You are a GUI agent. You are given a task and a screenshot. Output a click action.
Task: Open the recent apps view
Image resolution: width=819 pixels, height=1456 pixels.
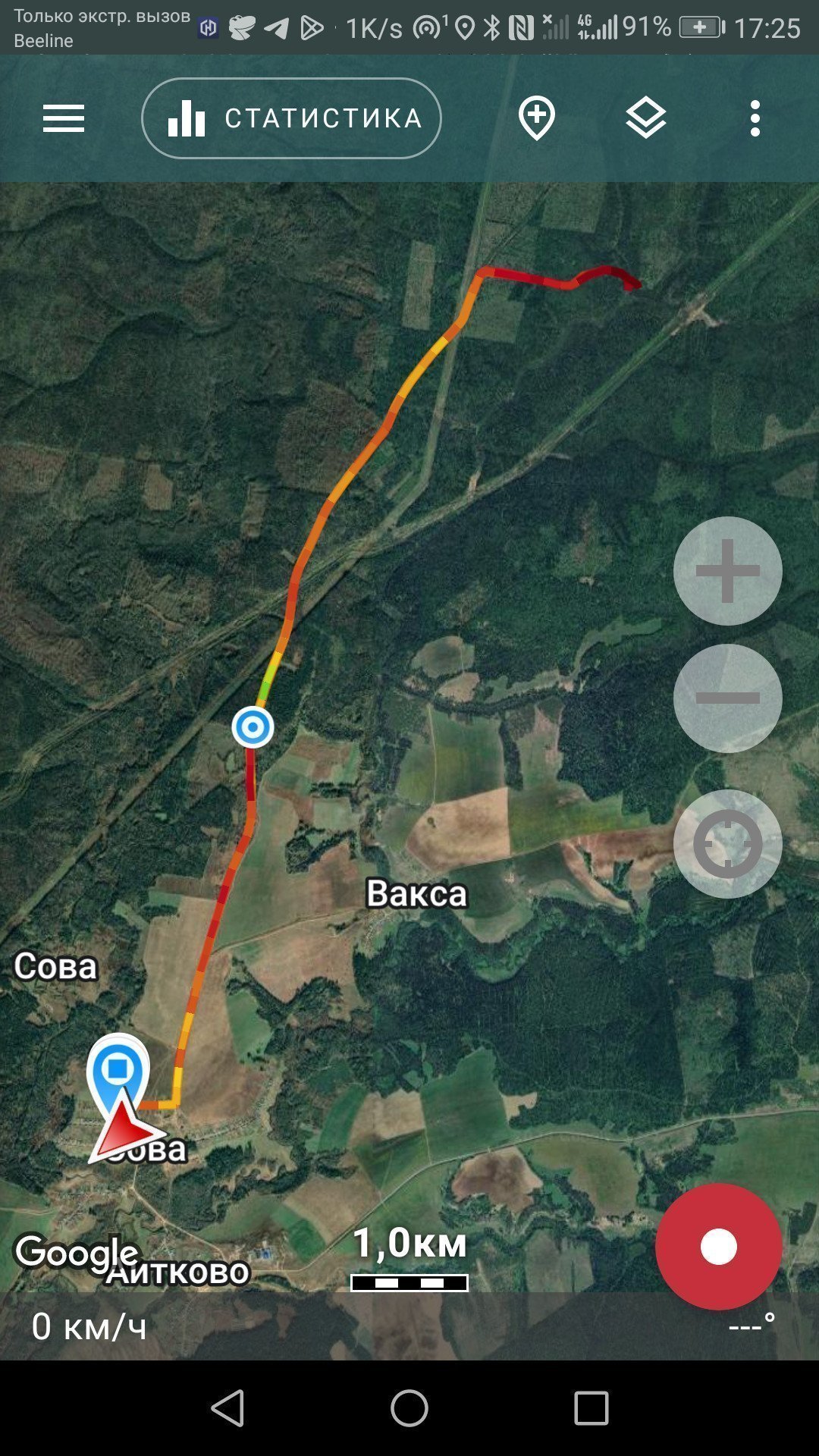coord(591,1408)
